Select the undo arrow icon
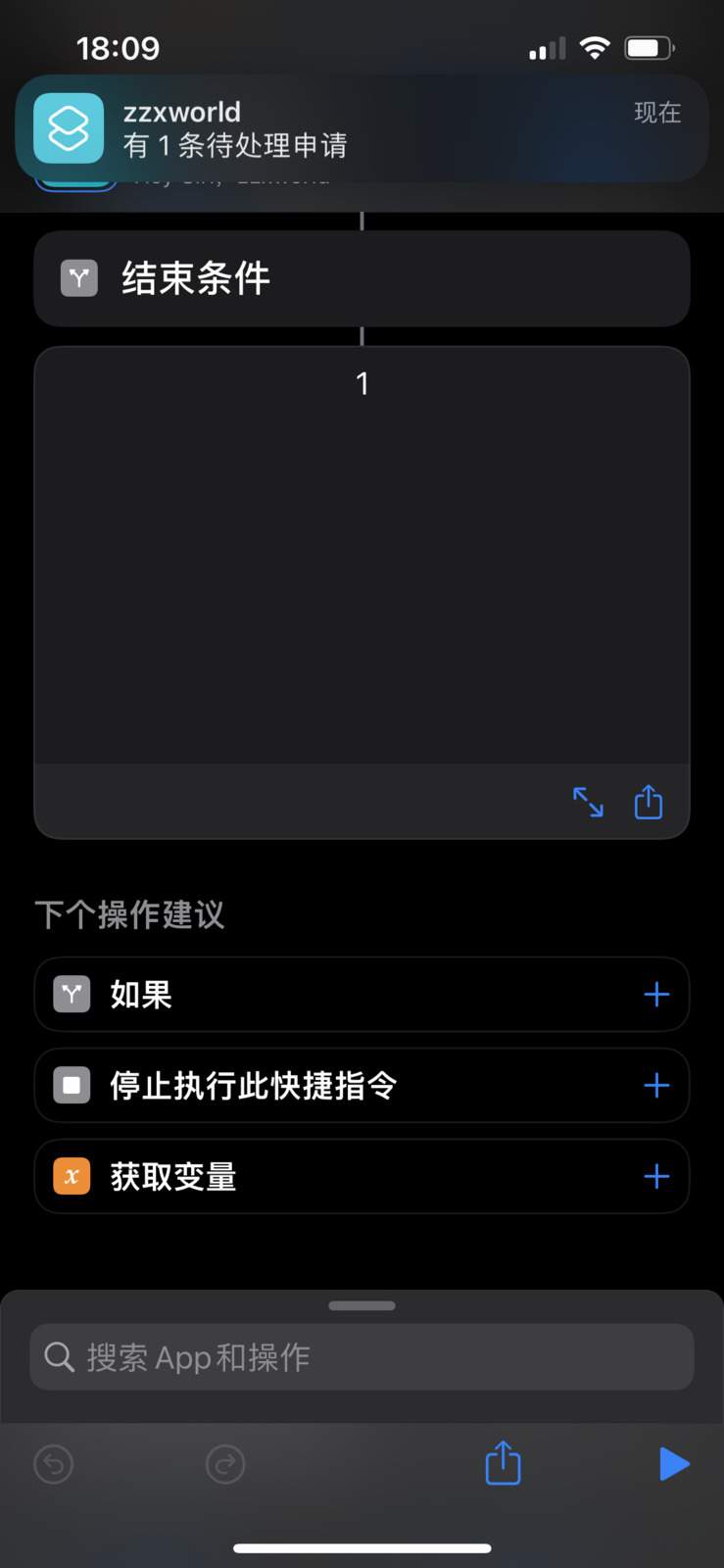724x1568 pixels. click(54, 1463)
